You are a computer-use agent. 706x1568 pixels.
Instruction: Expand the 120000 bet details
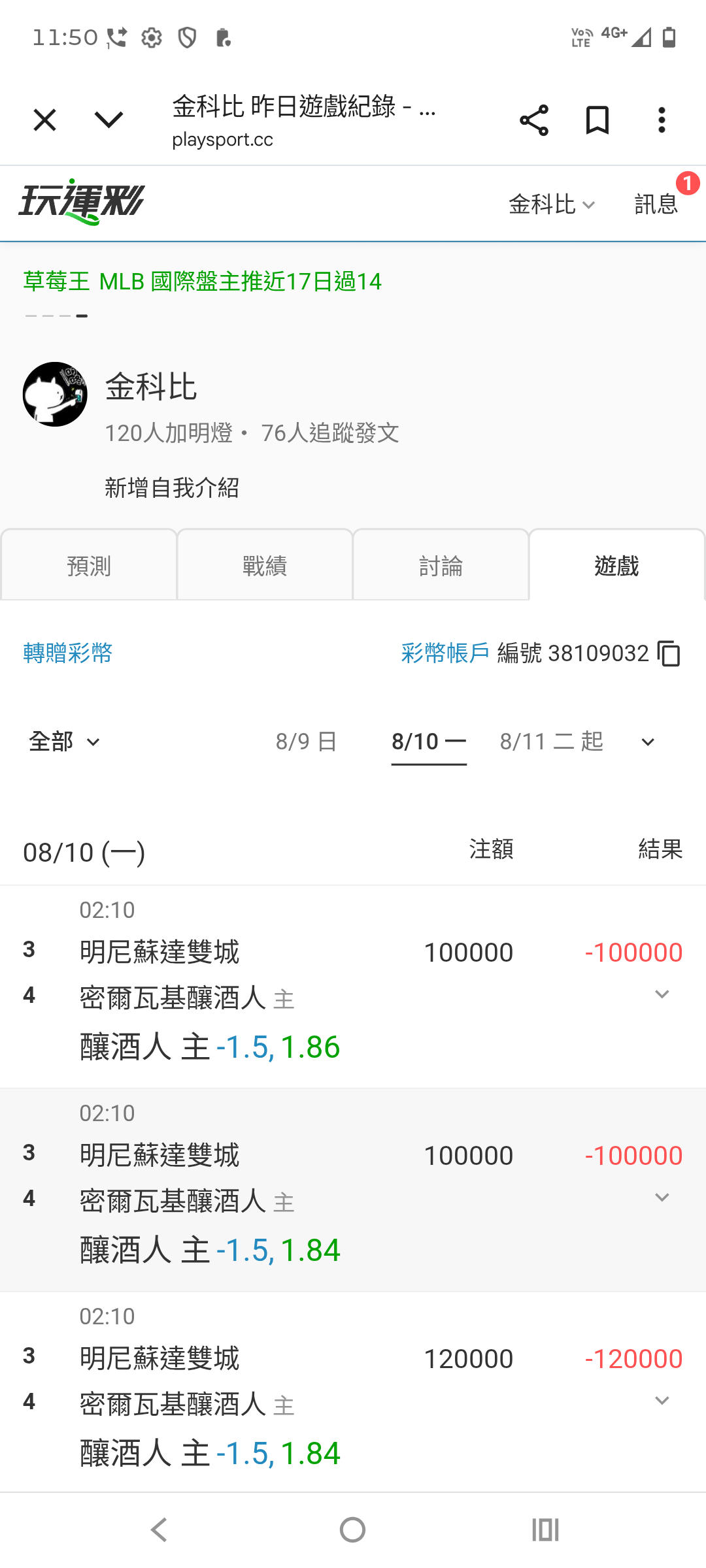(662, 1401)
